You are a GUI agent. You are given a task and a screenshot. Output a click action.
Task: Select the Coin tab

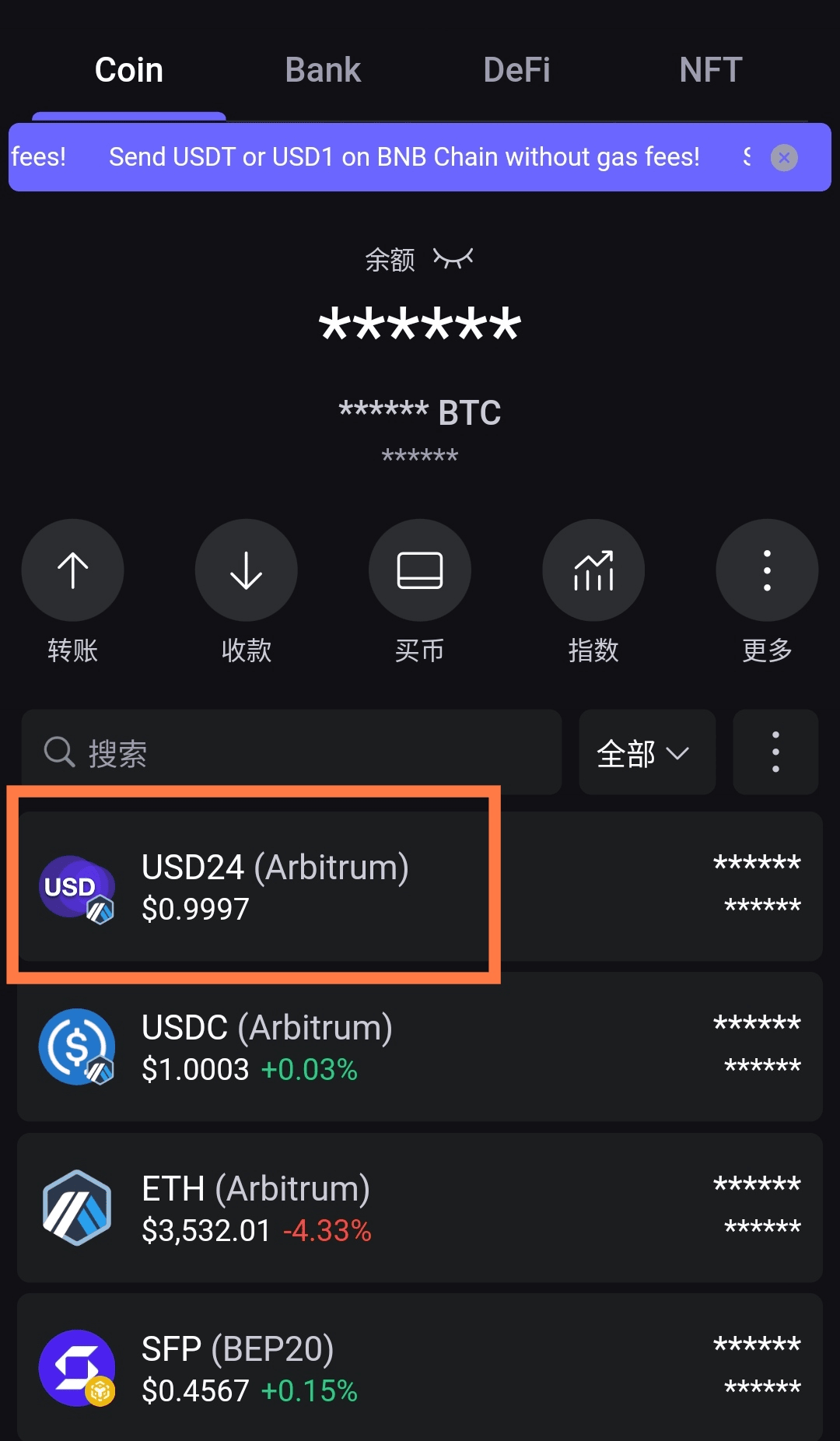pos(129,70)
